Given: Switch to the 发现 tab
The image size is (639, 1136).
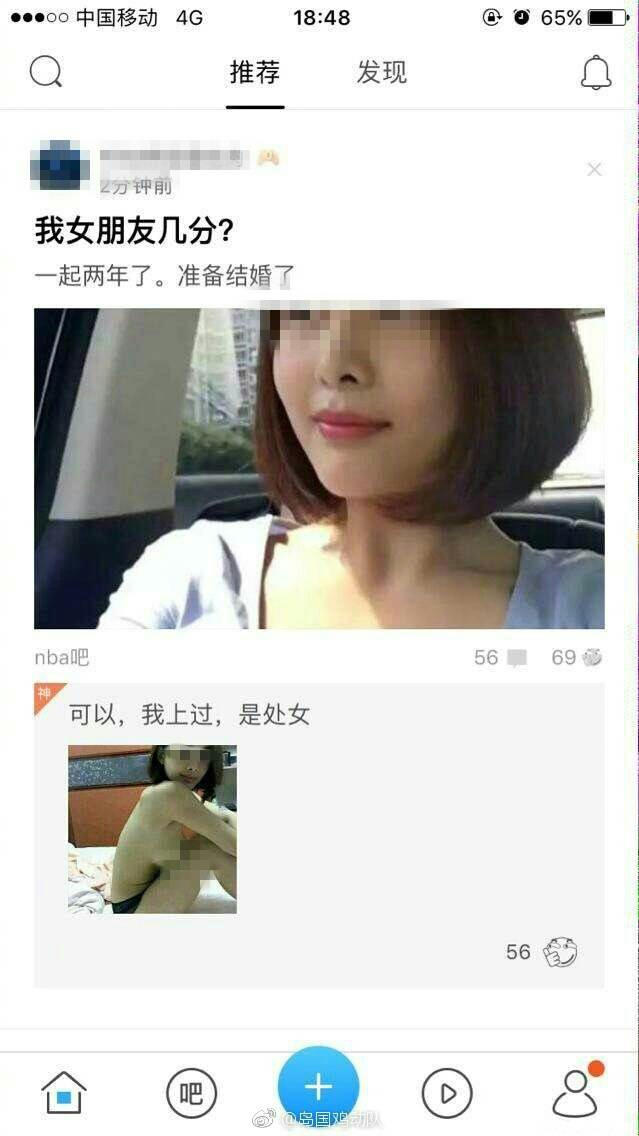Looking at the screenshot, I should pos(381,72).
